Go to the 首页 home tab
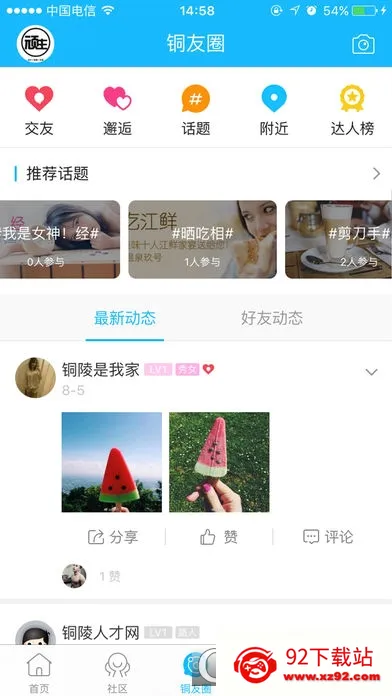392x696 pixels. point(39,672)
